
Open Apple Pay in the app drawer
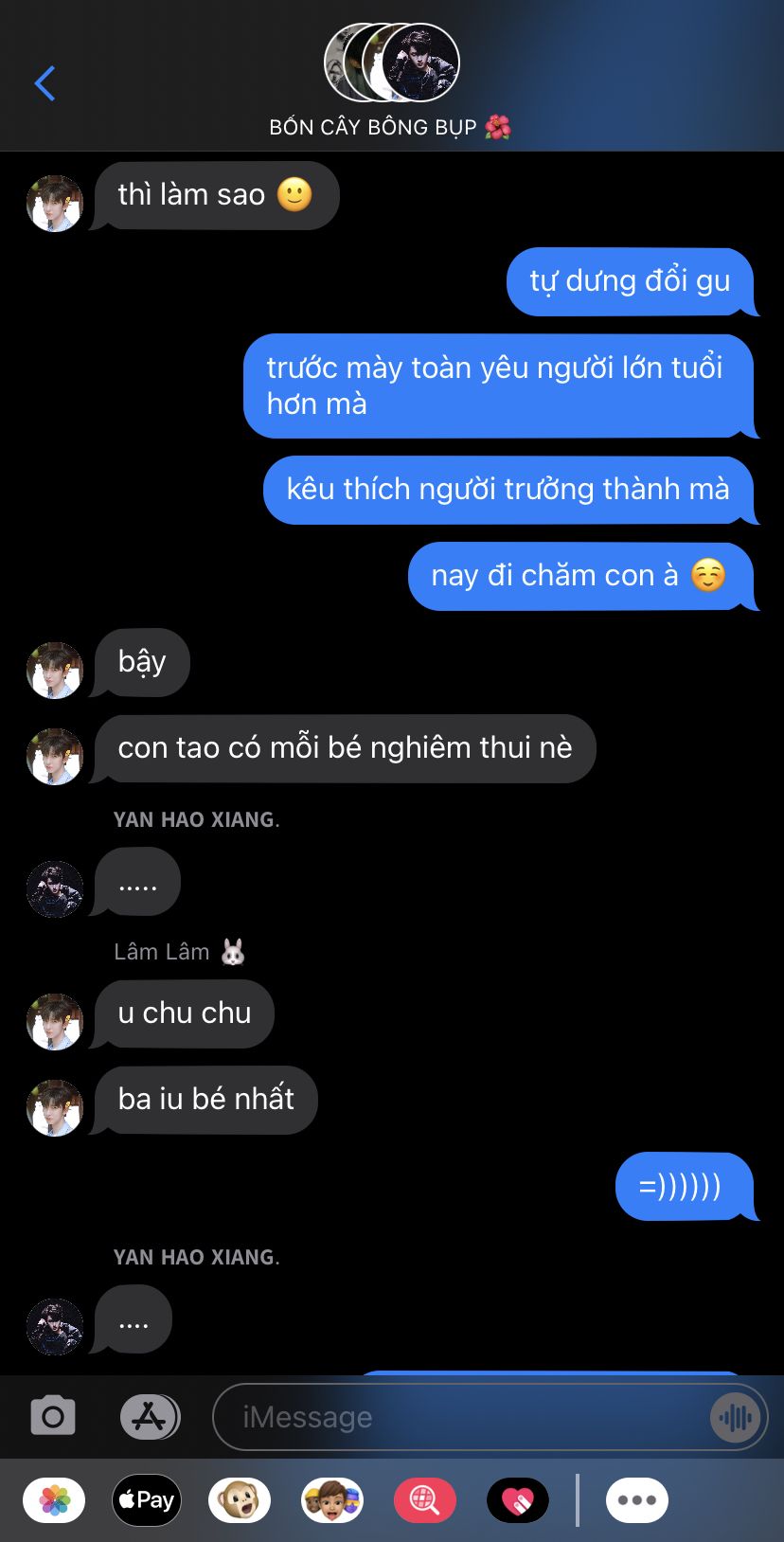147,1500
